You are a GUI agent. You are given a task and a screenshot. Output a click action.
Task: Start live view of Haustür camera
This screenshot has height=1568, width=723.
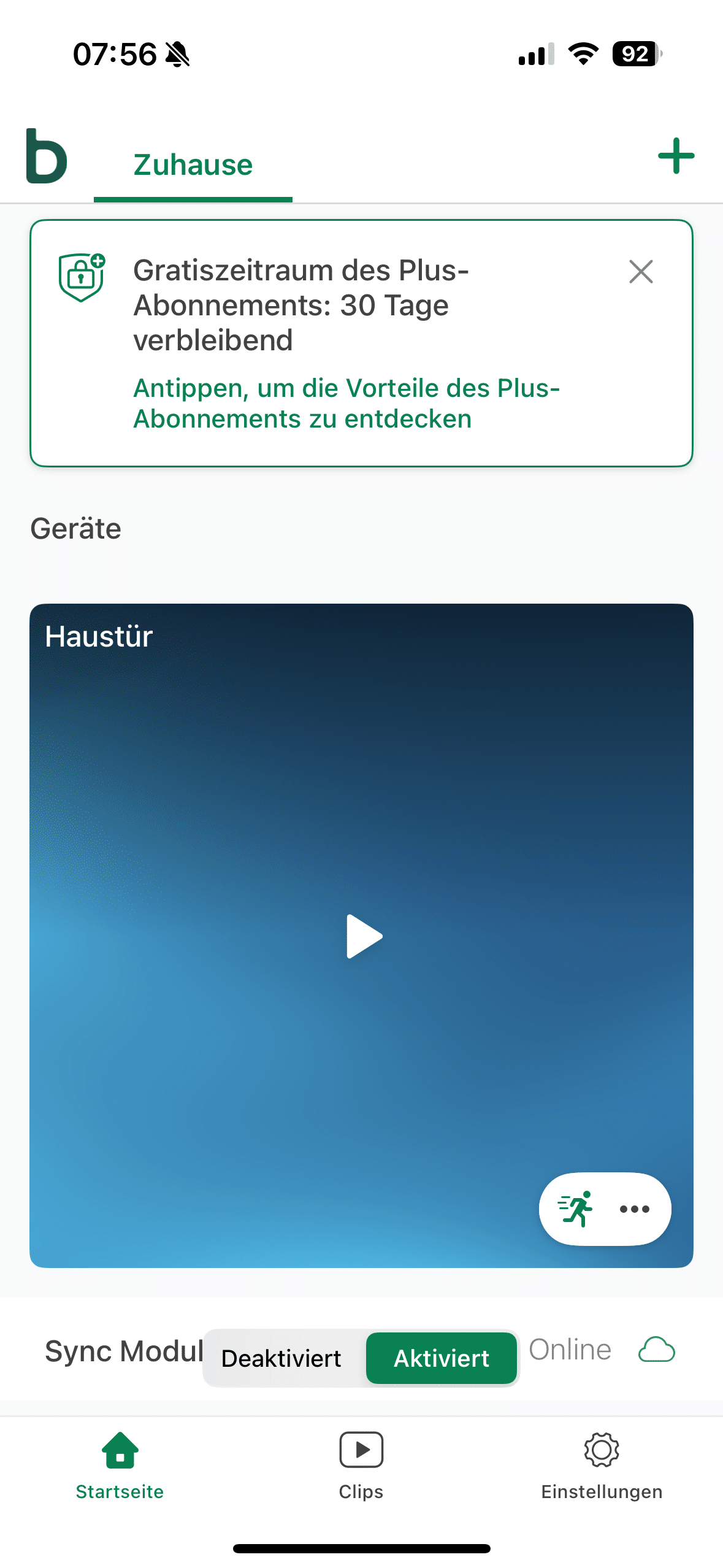pos(364,936)
